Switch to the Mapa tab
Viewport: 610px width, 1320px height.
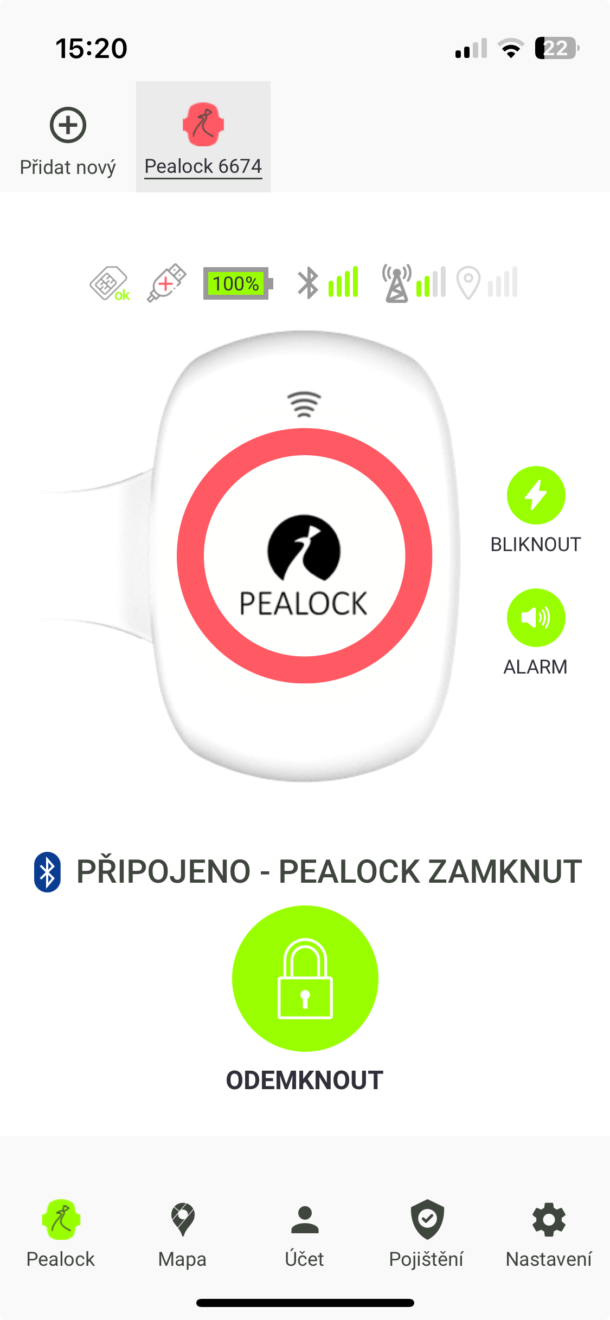182,1234
